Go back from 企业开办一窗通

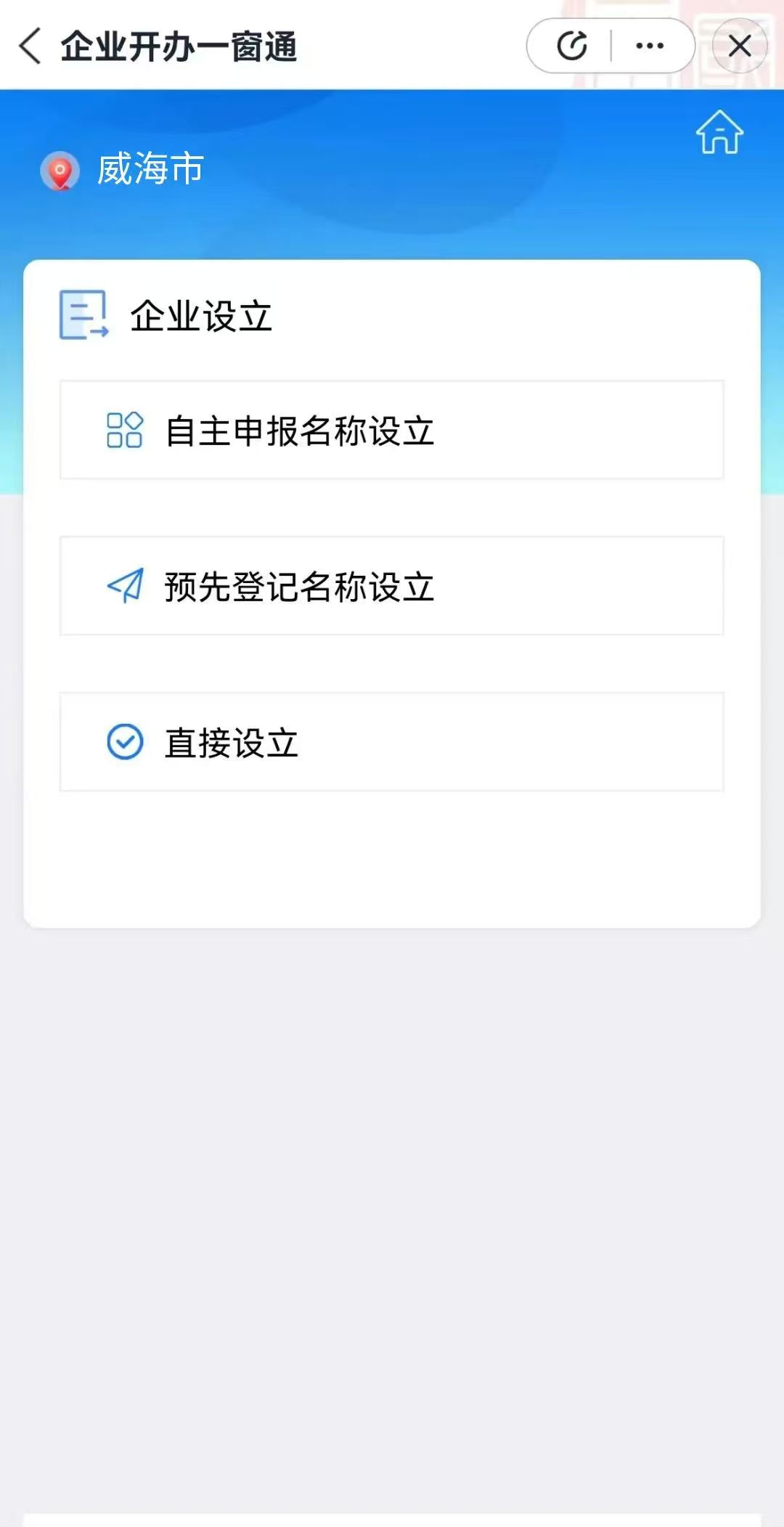click(x=30, y=46)
